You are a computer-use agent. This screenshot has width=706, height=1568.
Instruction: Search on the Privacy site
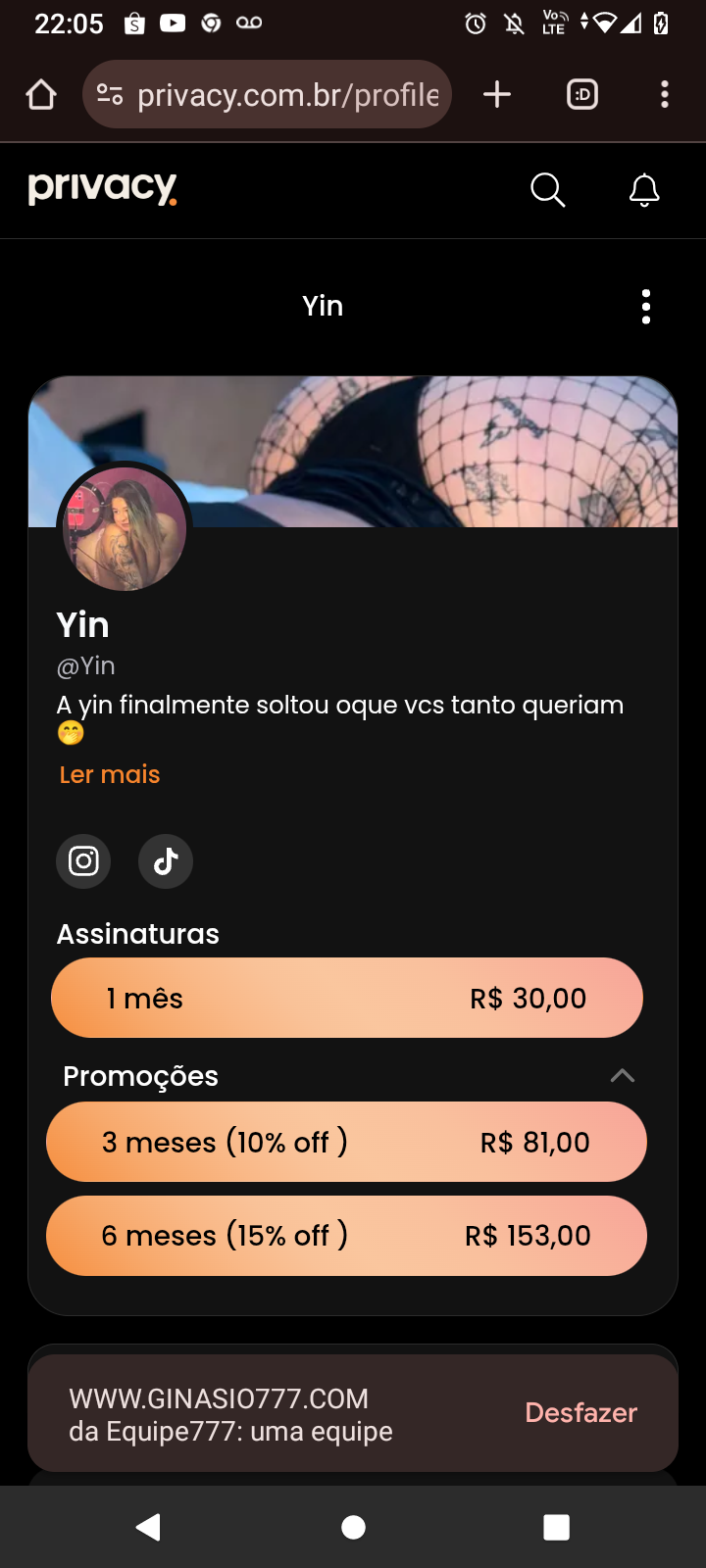[547, 190]
